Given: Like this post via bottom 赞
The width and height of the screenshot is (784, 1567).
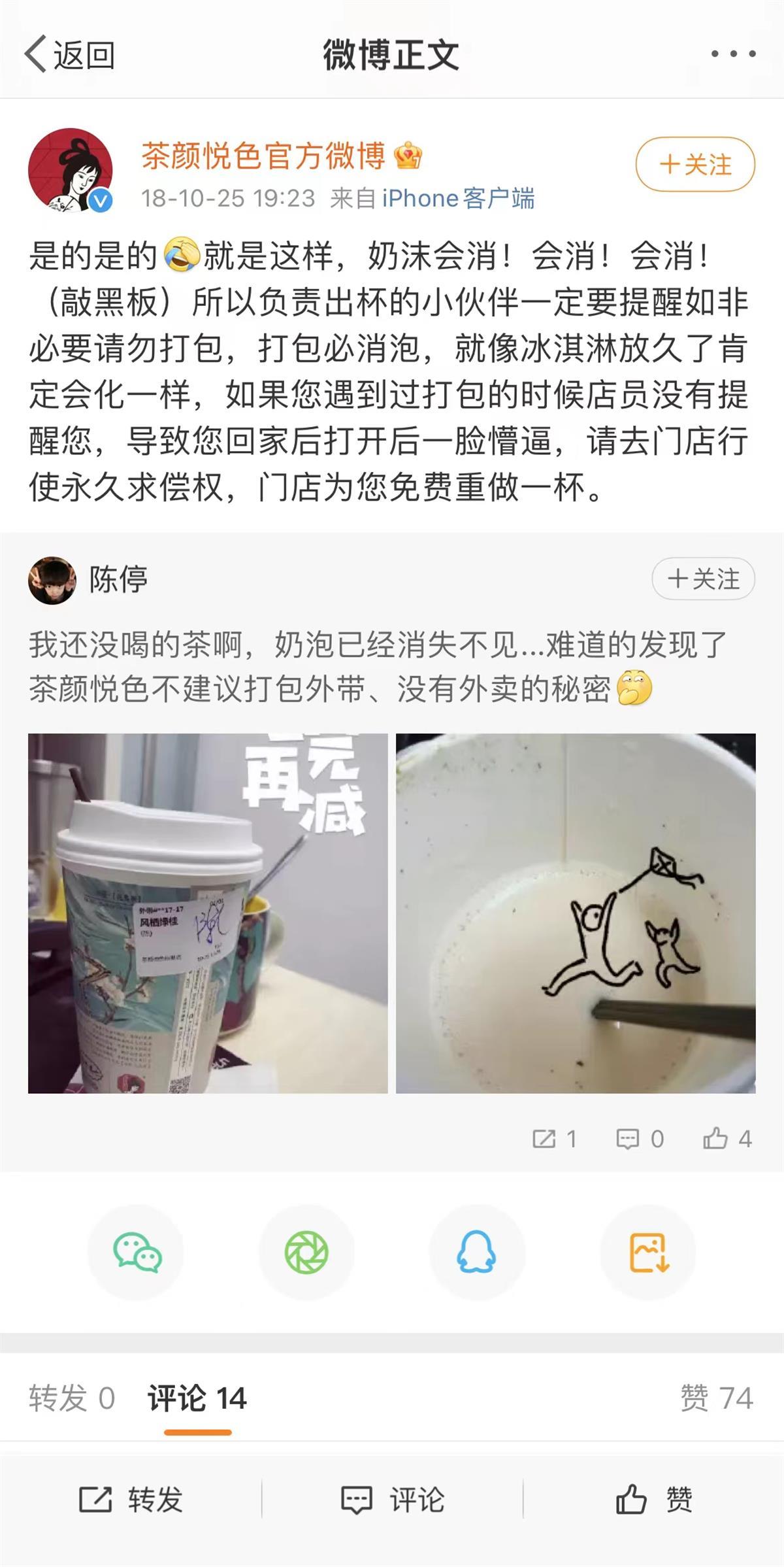Looking at the screenshot, I should tap(653, 1499).
